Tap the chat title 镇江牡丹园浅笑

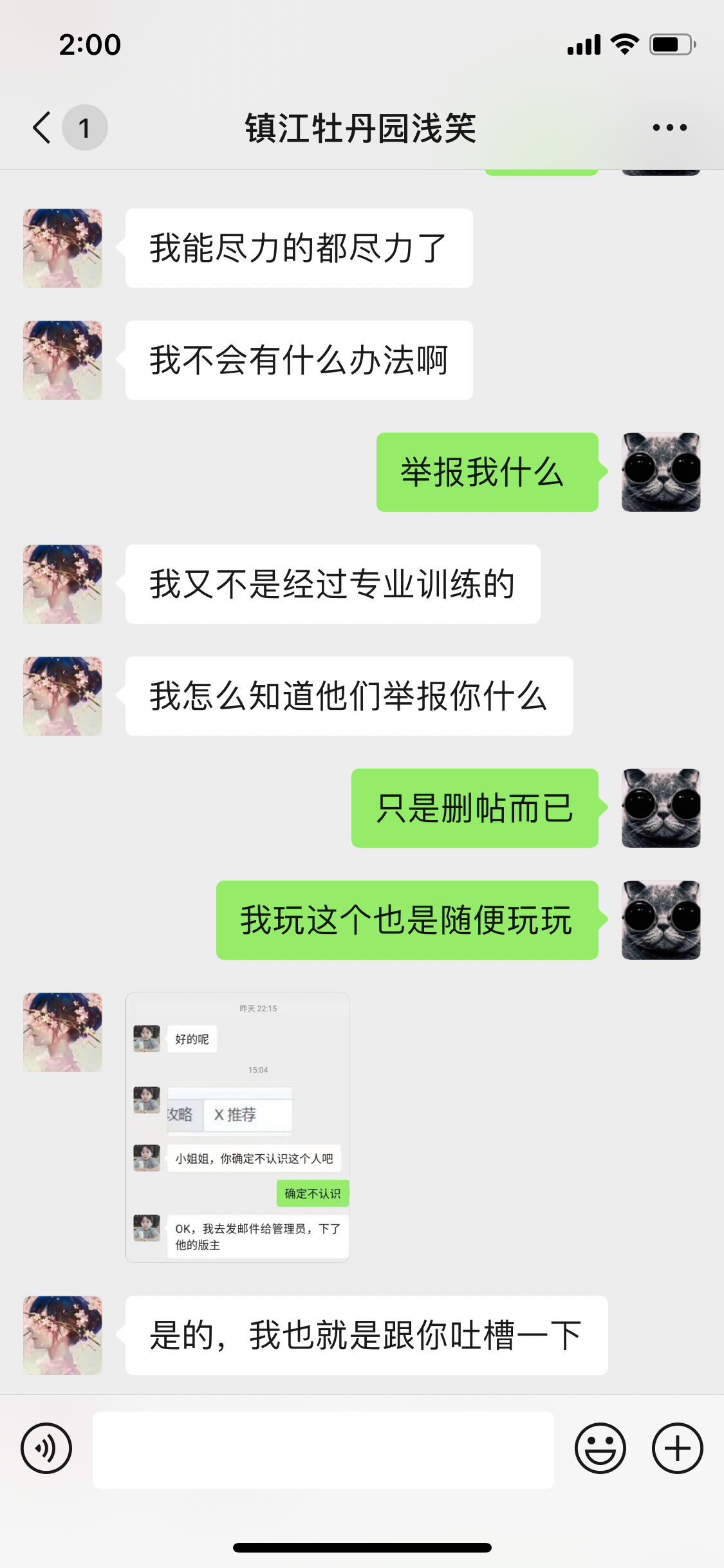[x=362, y=127]
